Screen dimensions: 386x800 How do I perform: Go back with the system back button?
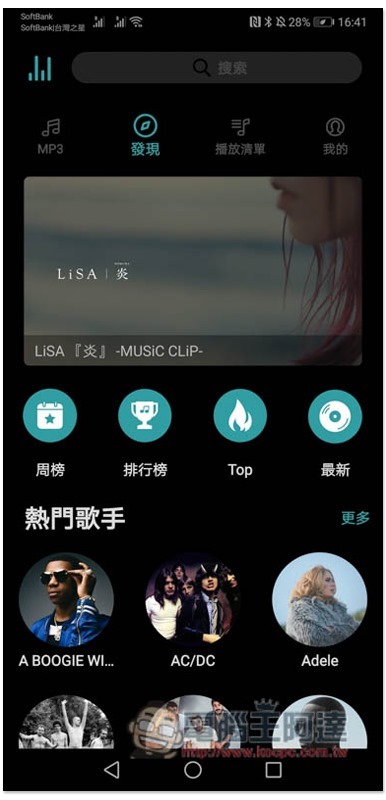pos(111,770)
